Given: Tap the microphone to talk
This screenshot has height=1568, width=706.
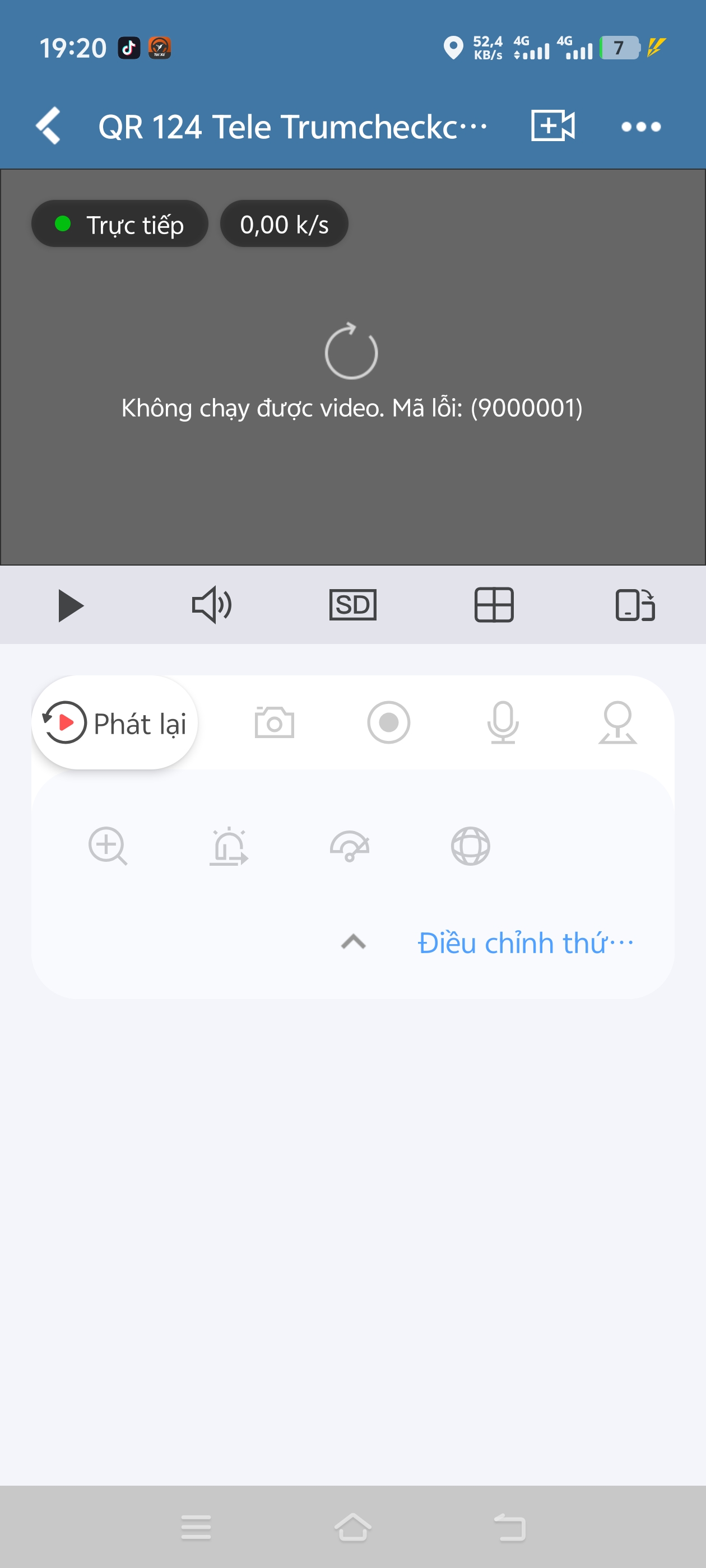Looking at the screenshot, I should (x=503, y=723).
